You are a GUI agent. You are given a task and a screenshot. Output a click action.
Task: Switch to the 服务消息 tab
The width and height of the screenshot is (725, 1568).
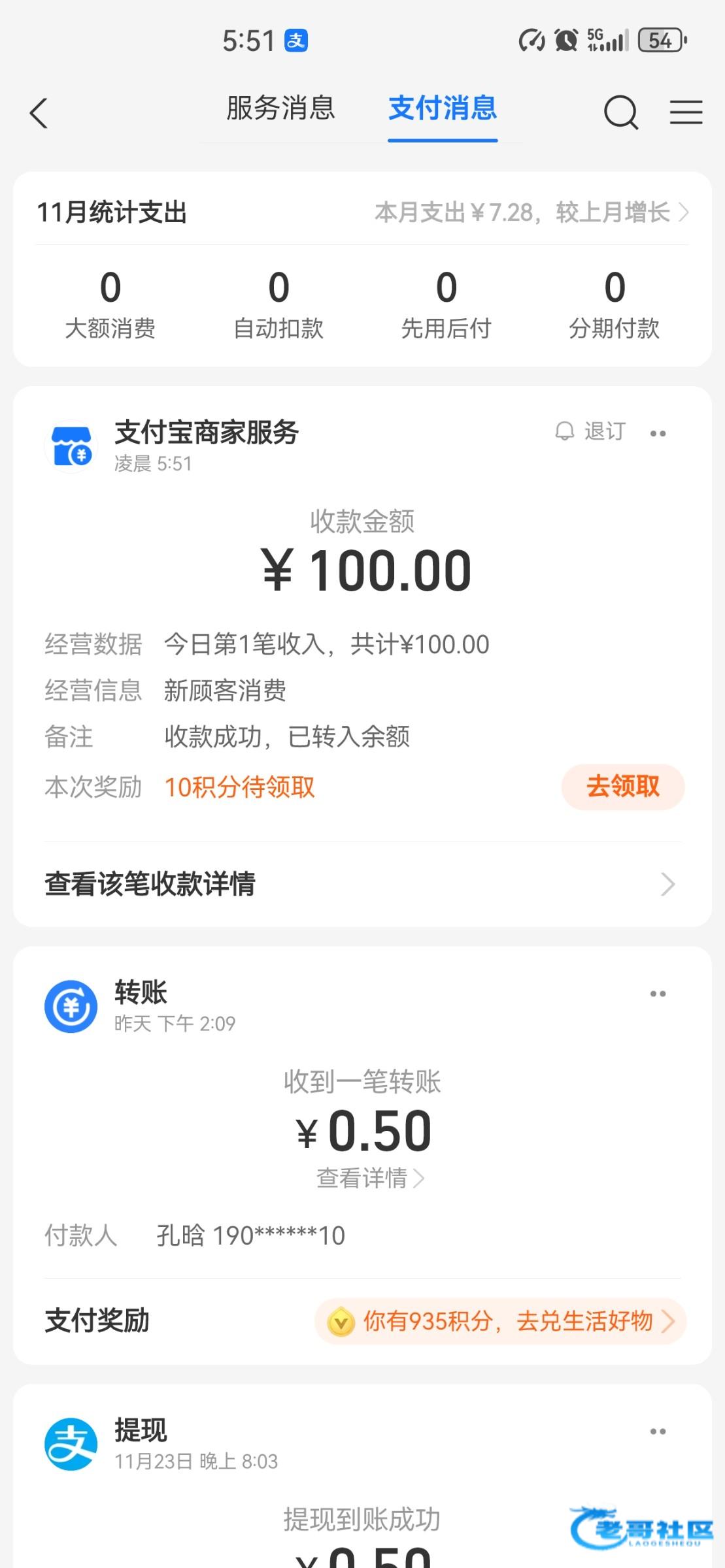[x=280, y=108]
